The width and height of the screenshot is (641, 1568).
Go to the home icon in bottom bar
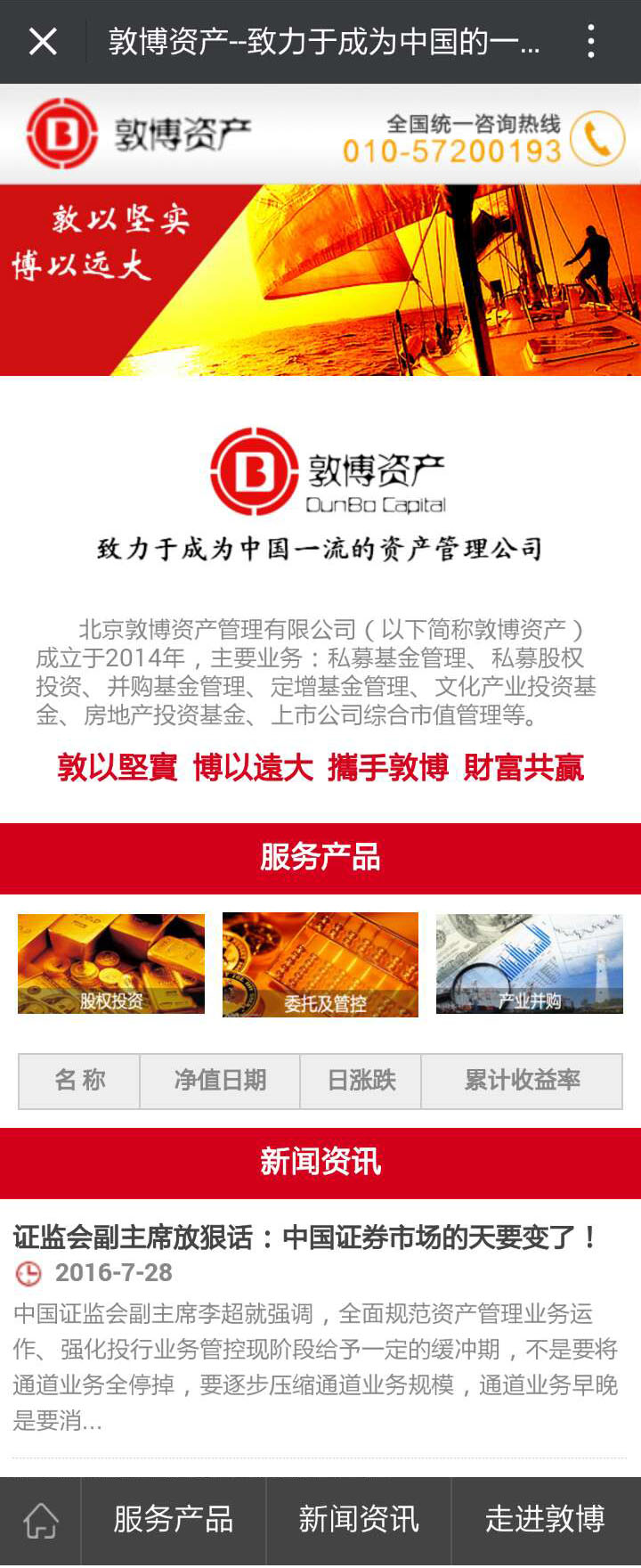(41, 1521)
